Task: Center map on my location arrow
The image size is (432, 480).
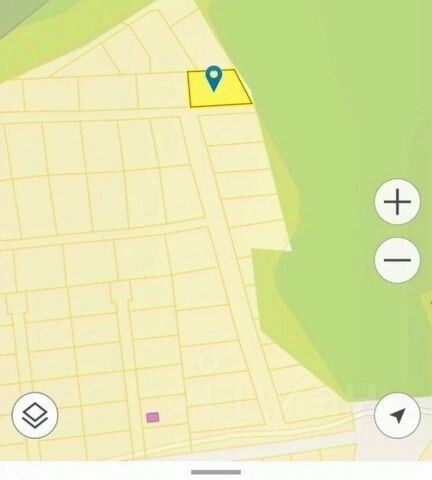Action: tap(397, 415)
